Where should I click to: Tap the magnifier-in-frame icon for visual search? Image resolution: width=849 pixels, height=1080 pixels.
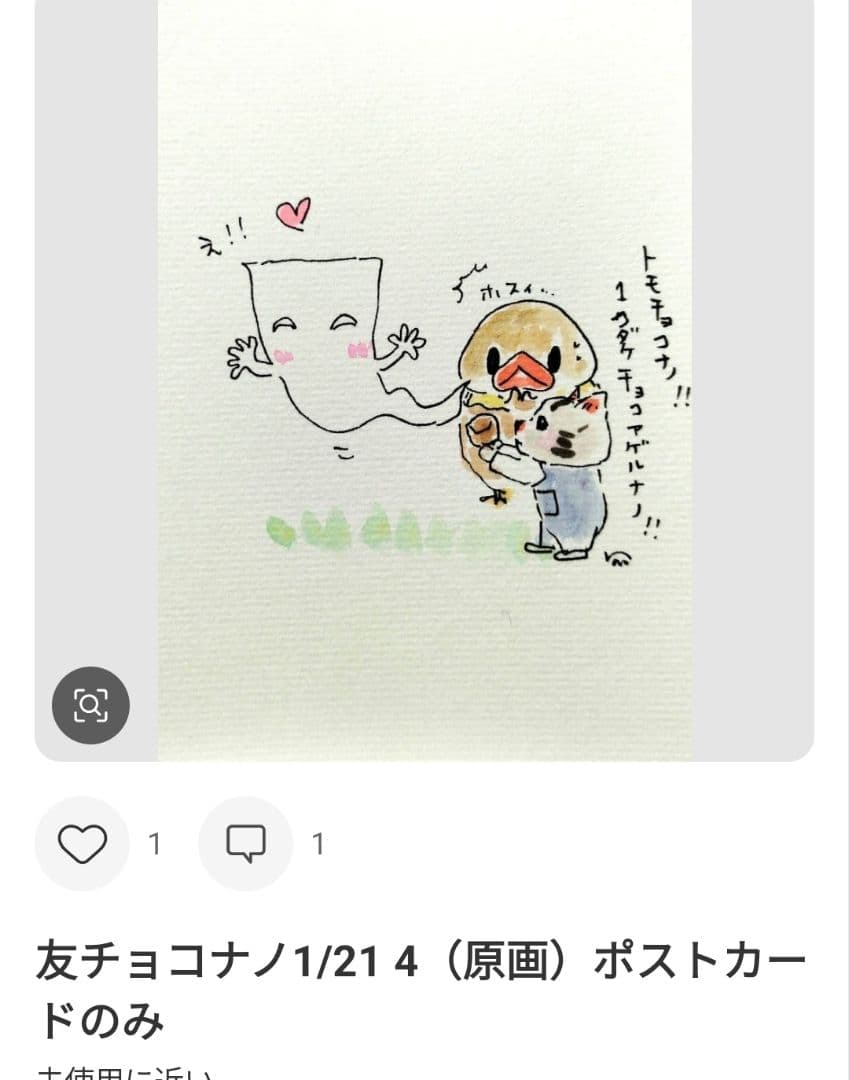[92, 705]
